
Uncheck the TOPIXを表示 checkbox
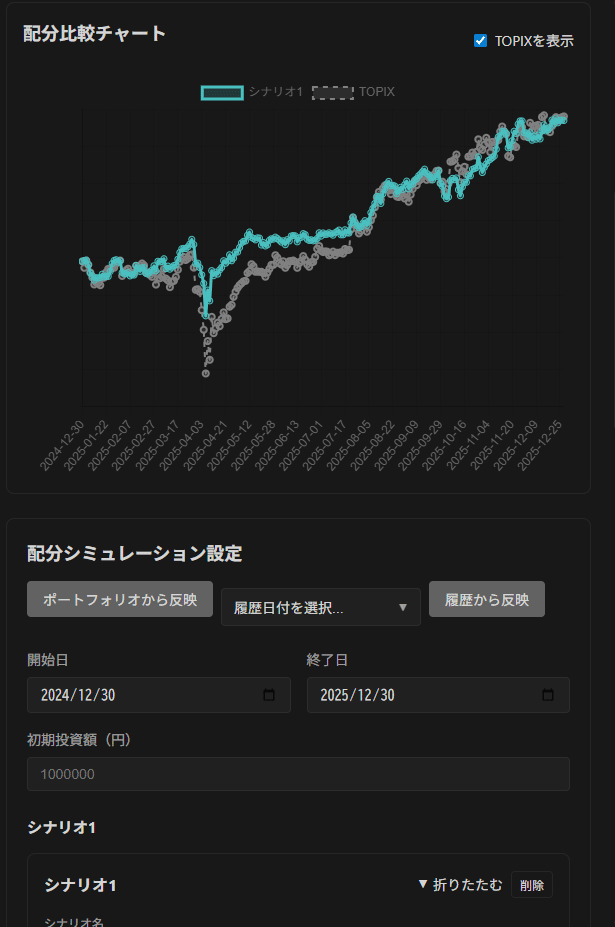click(481, 41)
